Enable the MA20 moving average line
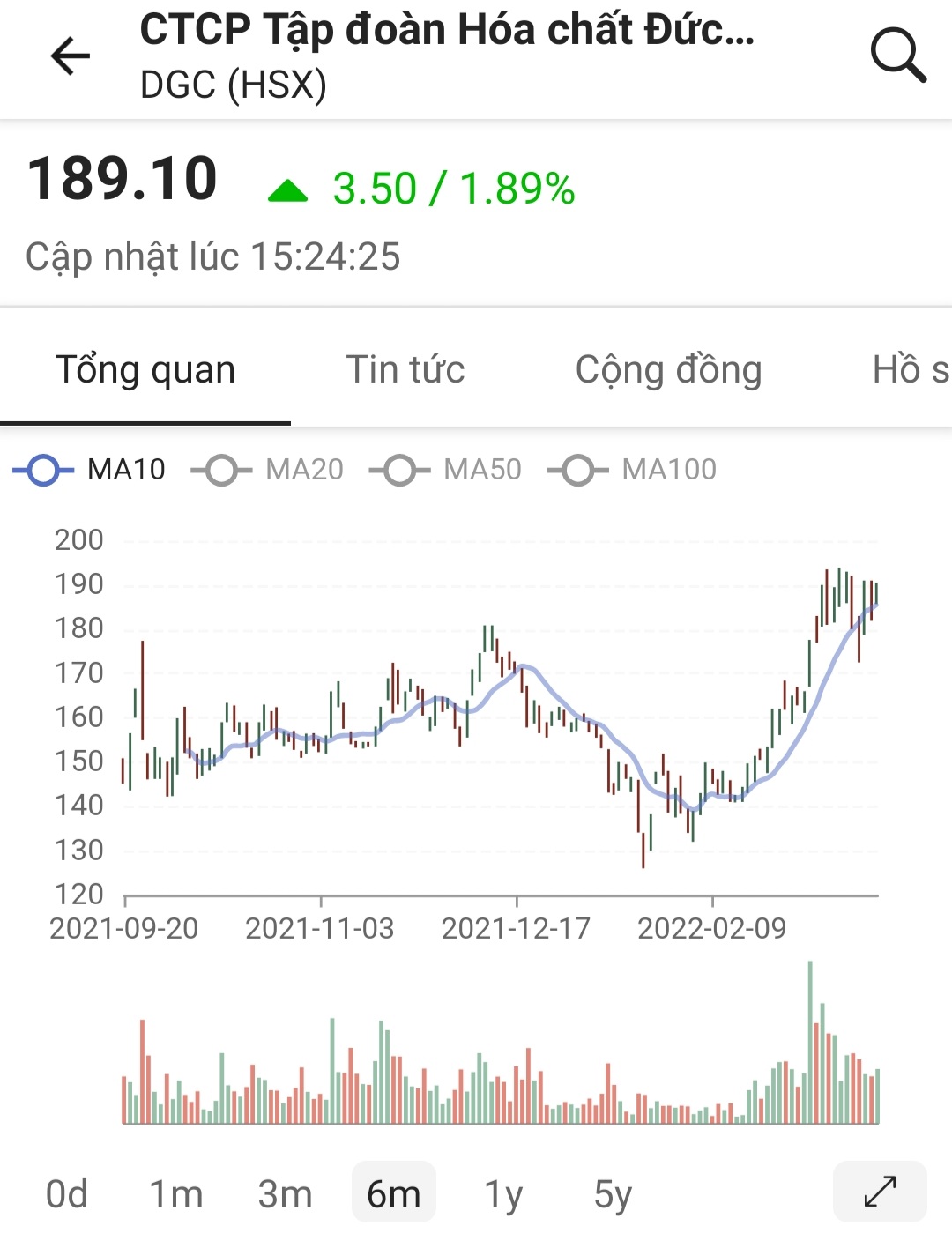Viewport: 952px width, 1248px height. 268,470
